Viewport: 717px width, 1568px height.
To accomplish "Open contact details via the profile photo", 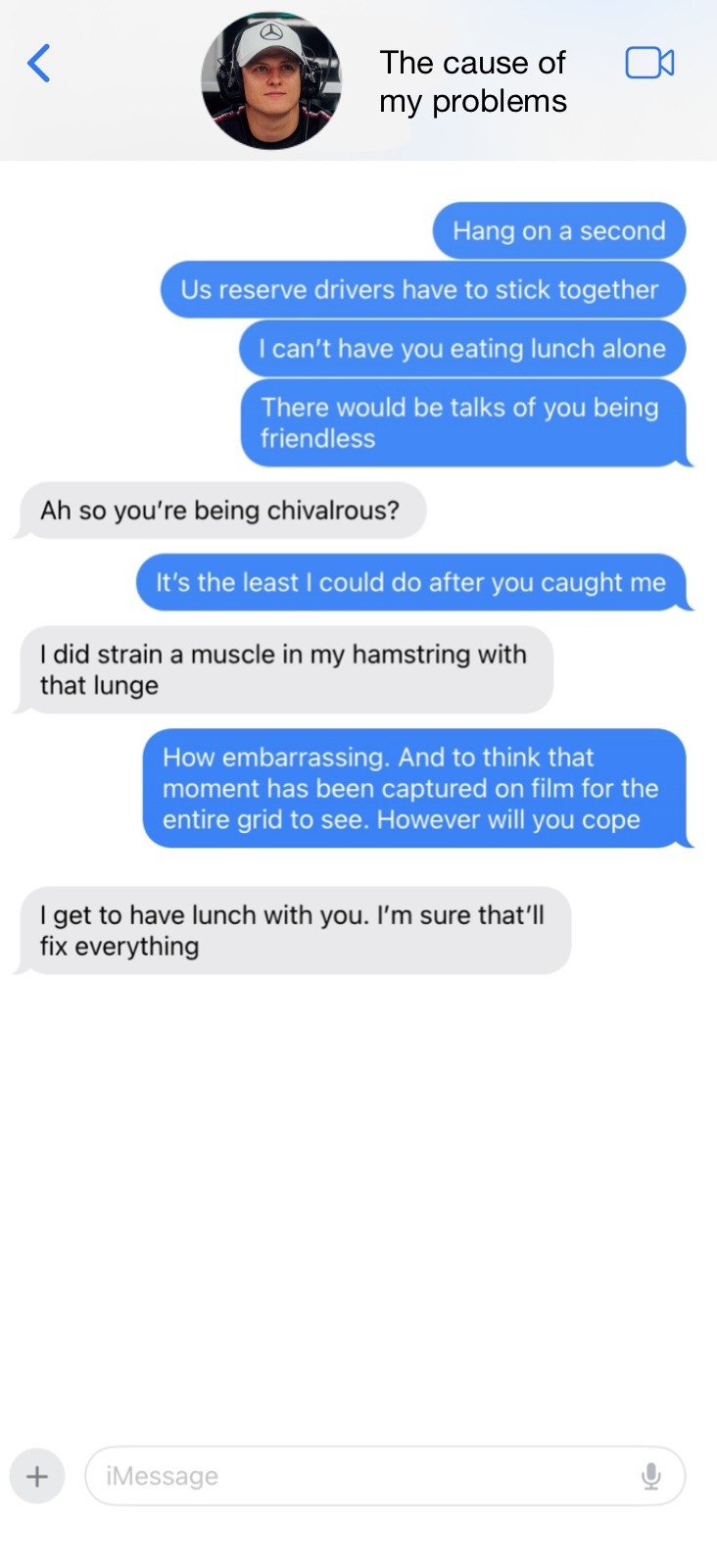I will click(271, 80).
